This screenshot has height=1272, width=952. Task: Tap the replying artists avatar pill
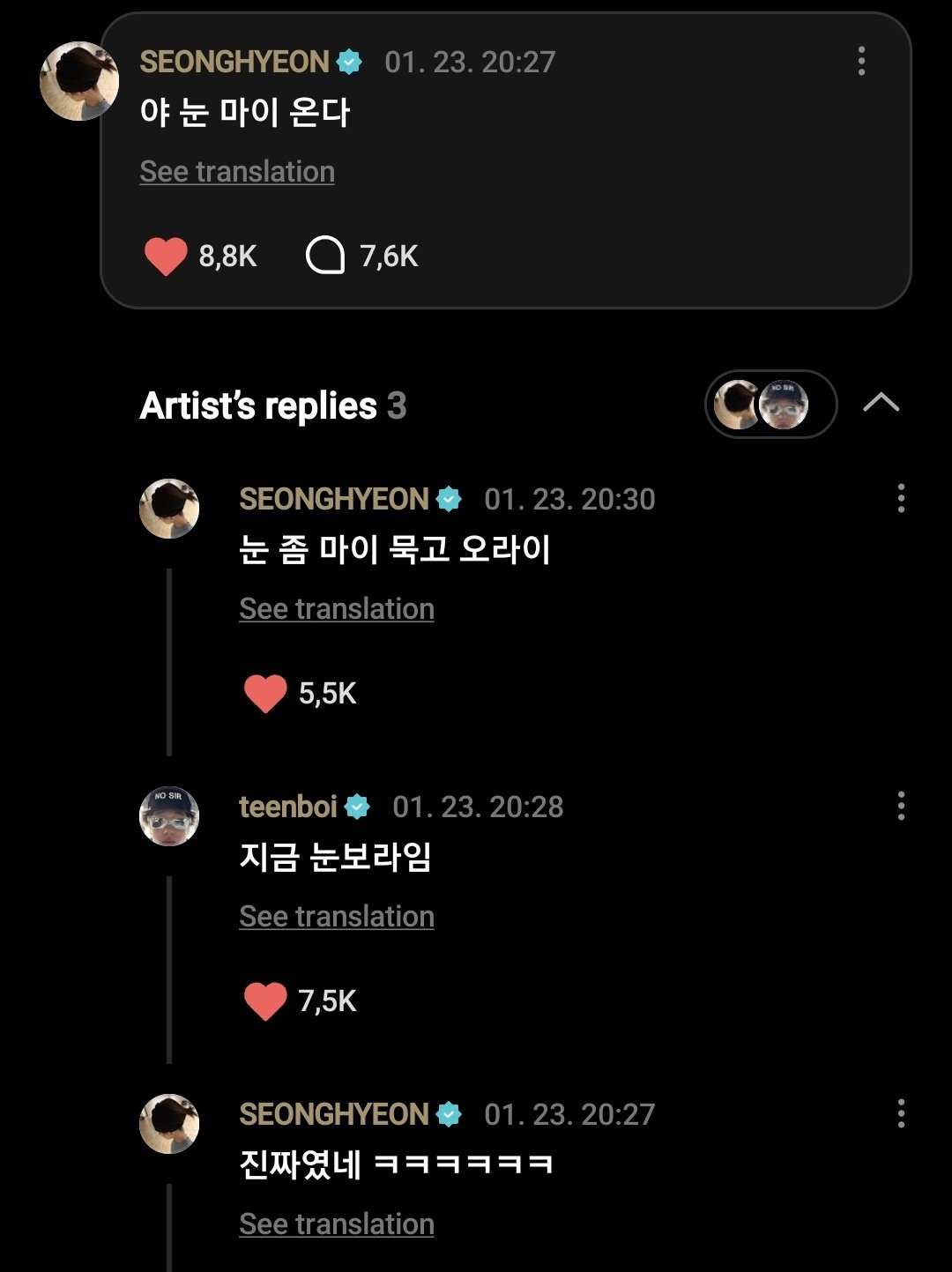(770, 404)
